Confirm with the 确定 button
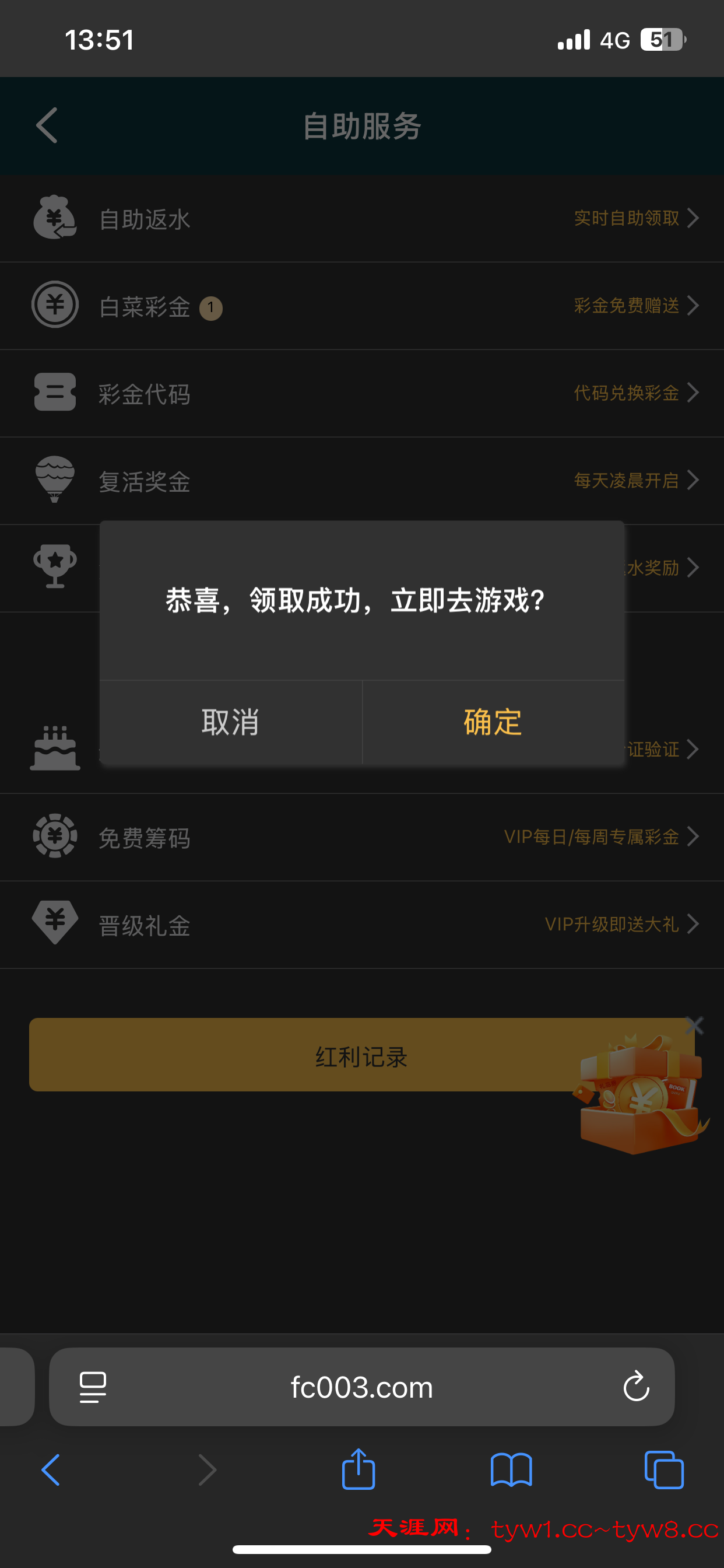This screenshot has width=724, height=1568. (x=493, y=723)
